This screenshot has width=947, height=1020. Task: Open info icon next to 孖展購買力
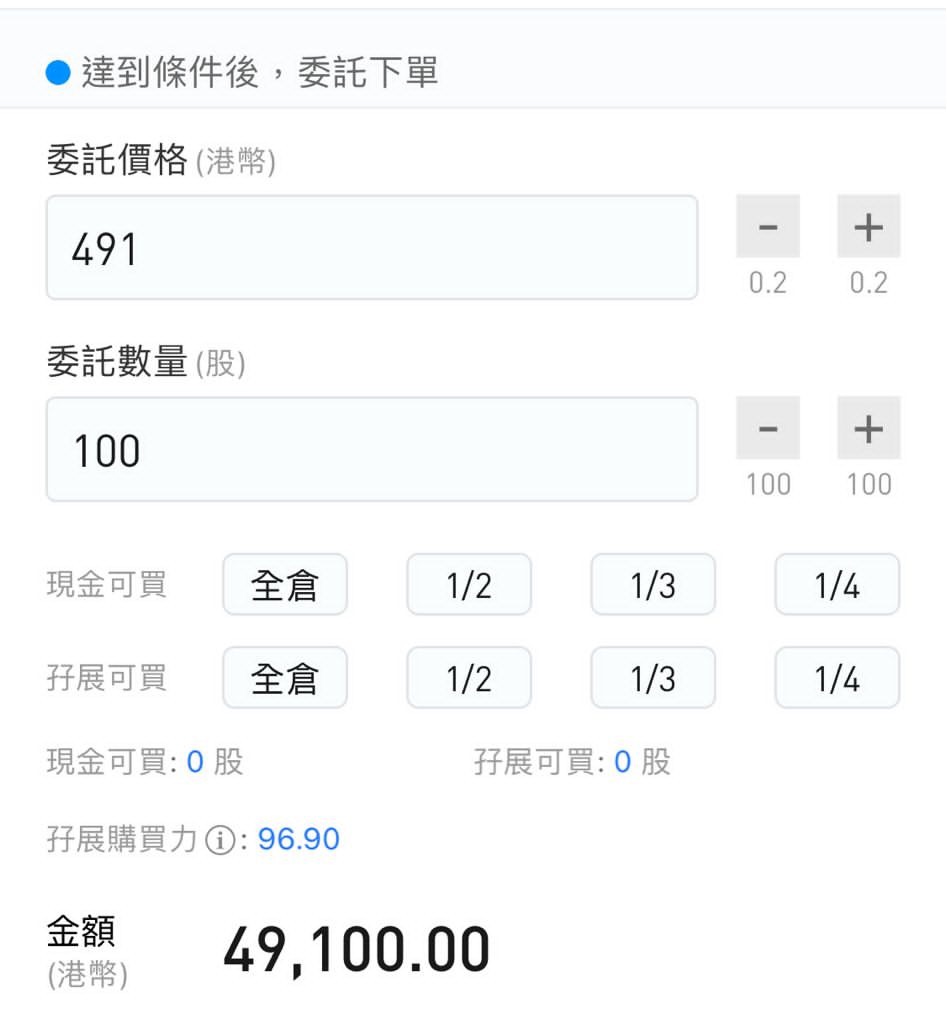pos(220,840)
